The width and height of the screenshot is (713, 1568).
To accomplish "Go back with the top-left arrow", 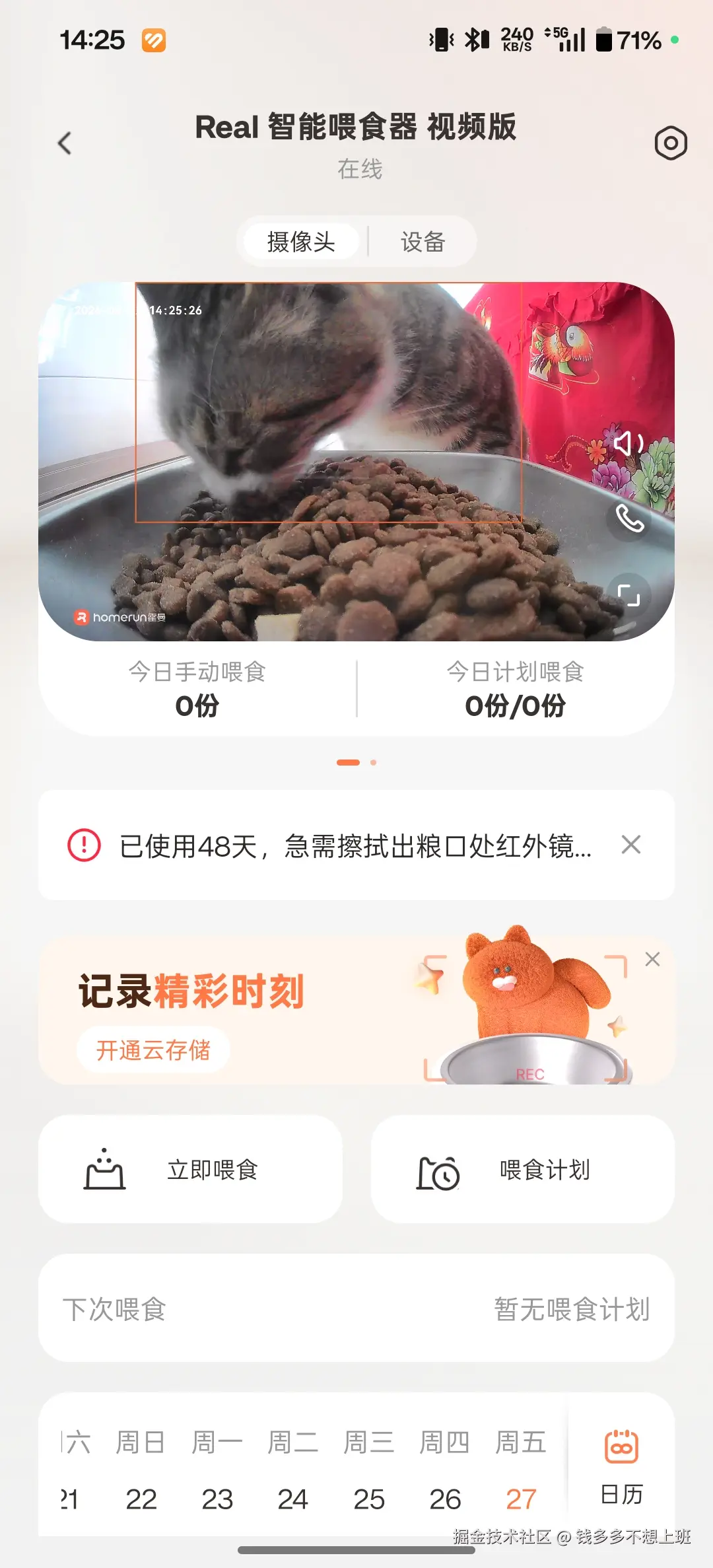I will pos(64,143).
